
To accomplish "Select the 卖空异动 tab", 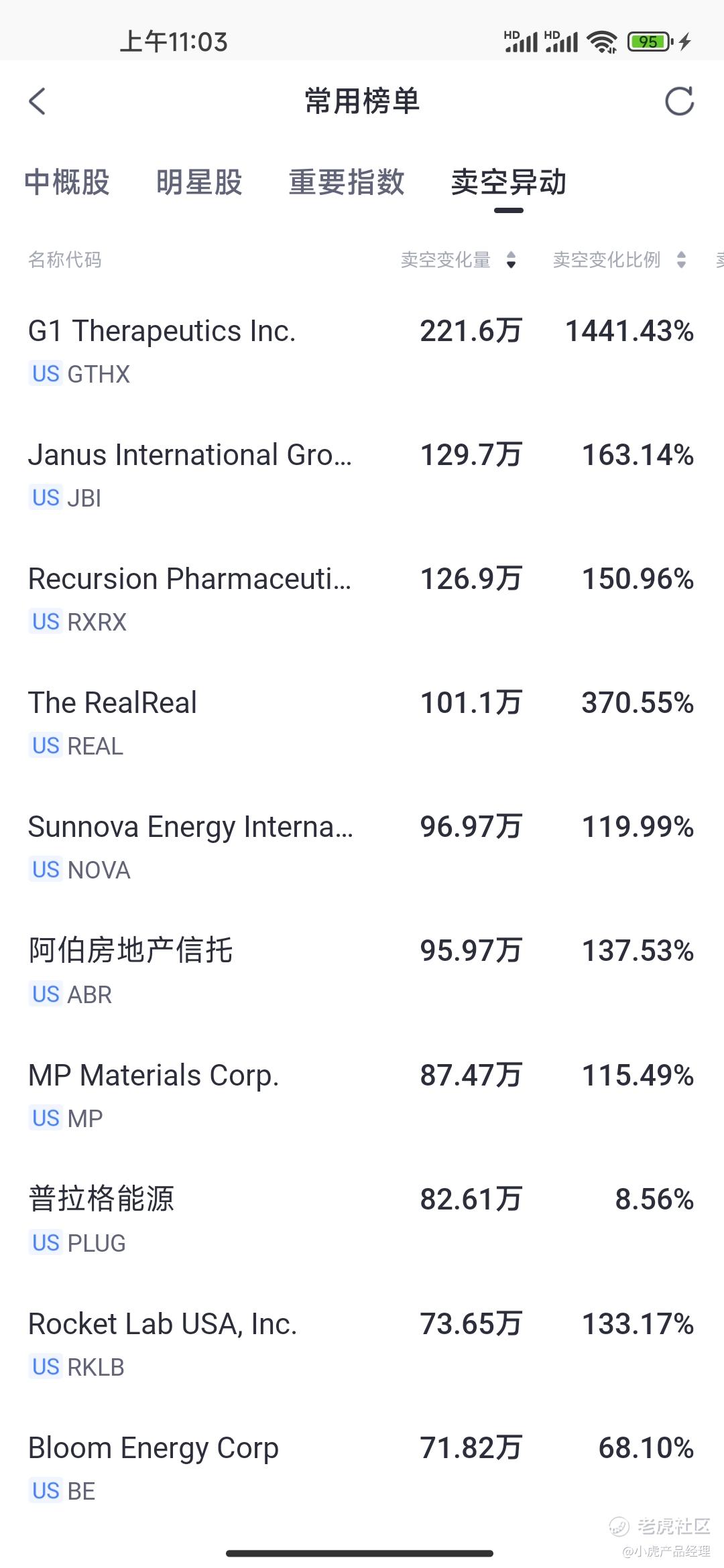I will click(x=509, y=182).
